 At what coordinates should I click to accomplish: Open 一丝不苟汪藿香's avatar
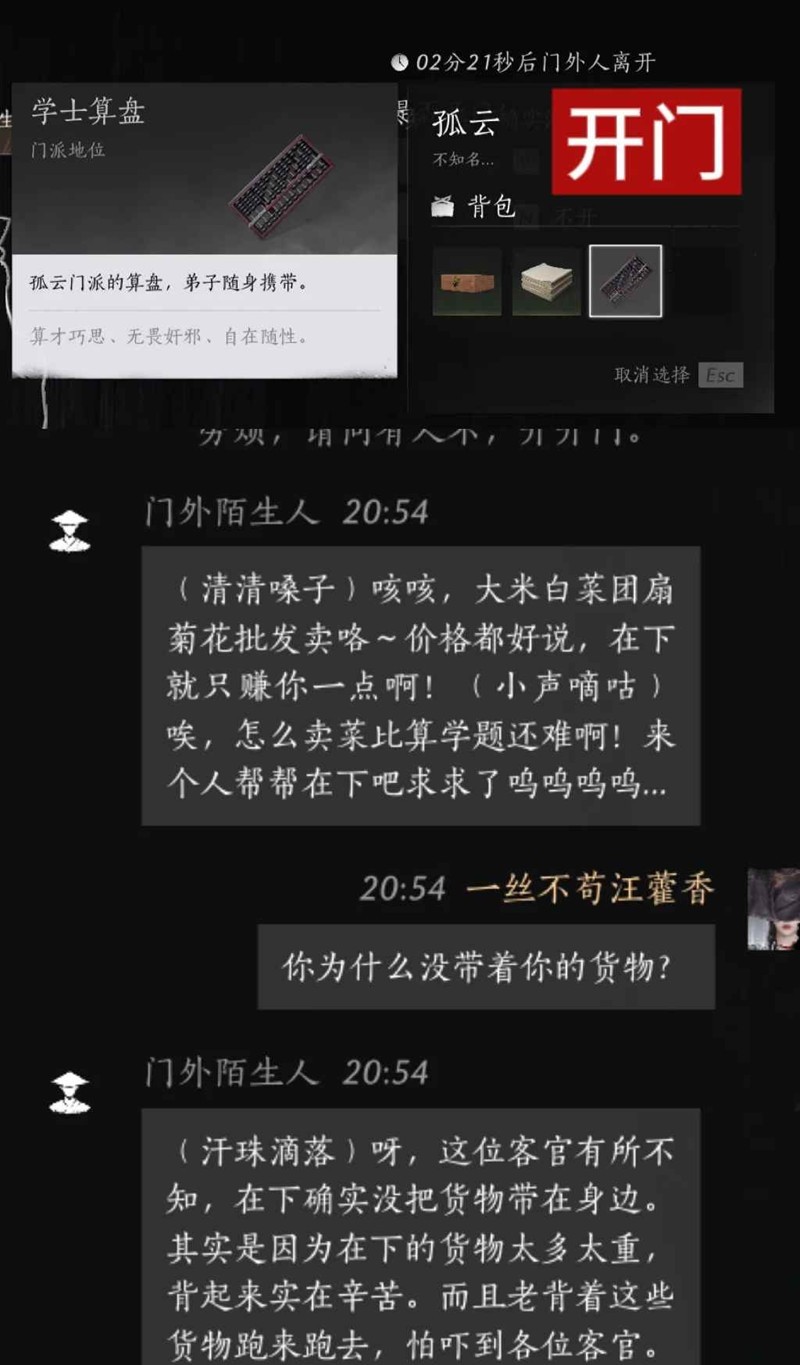click(x=773, y=908)
